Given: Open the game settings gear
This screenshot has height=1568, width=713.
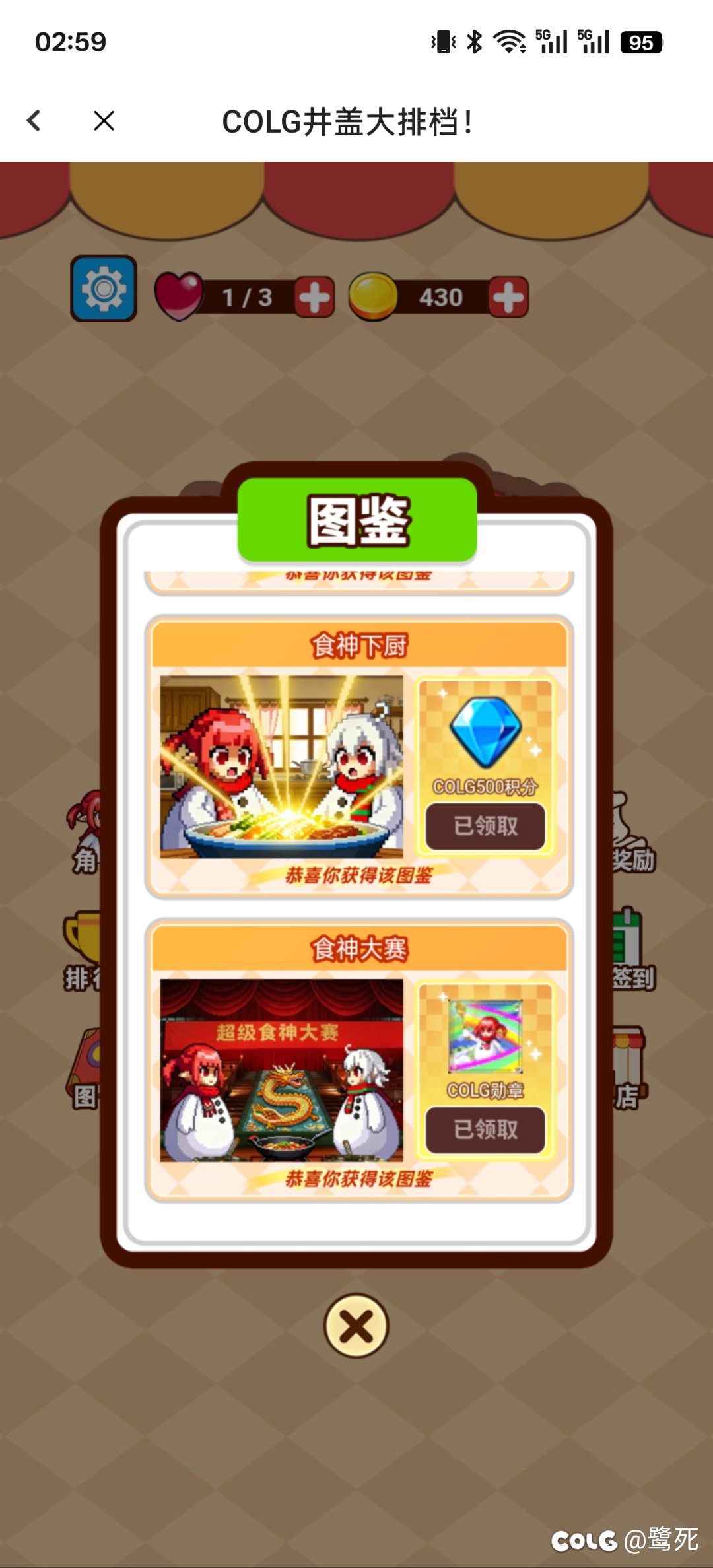Looking at the screenshot, I should click(x=104, y=289).
